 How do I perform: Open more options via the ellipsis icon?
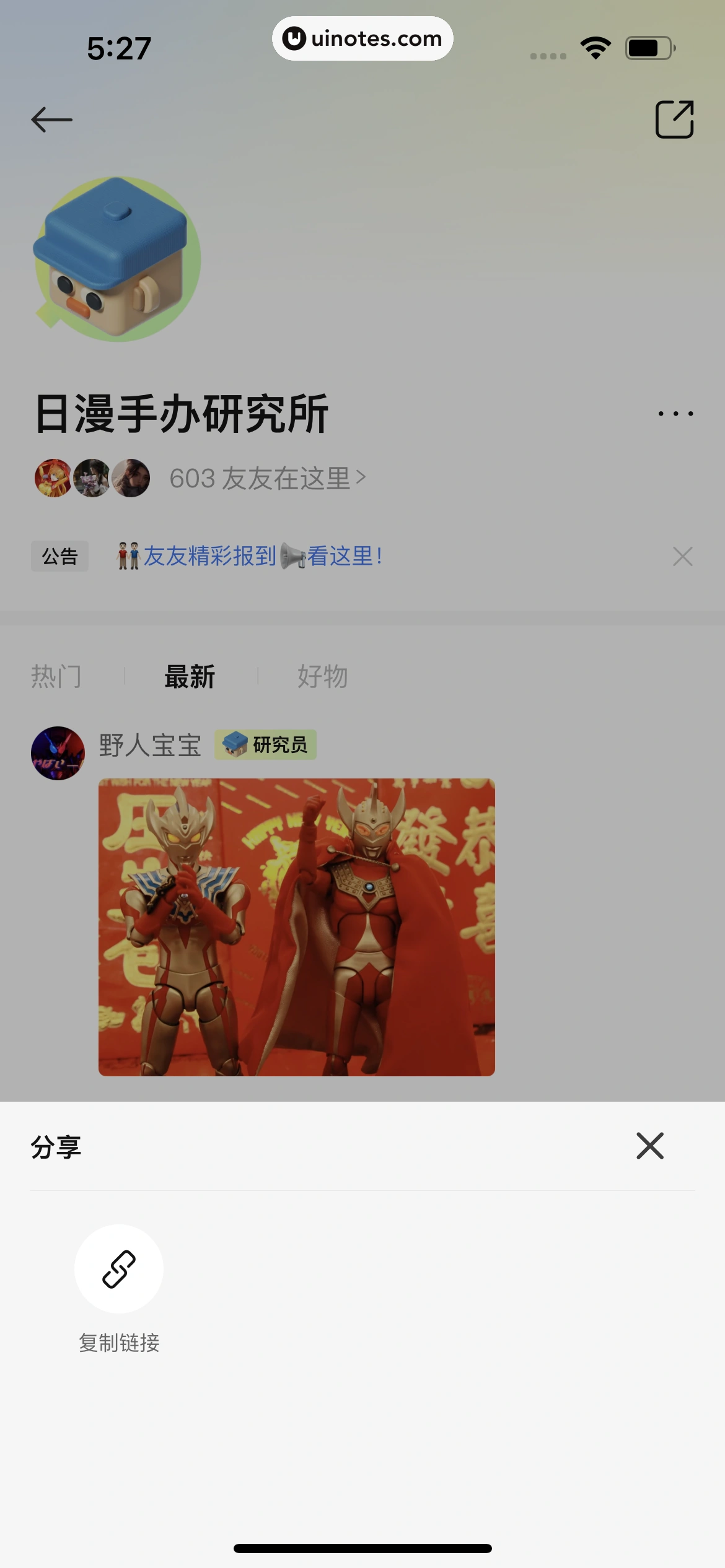pyautogui.click(x=674, y=413)
